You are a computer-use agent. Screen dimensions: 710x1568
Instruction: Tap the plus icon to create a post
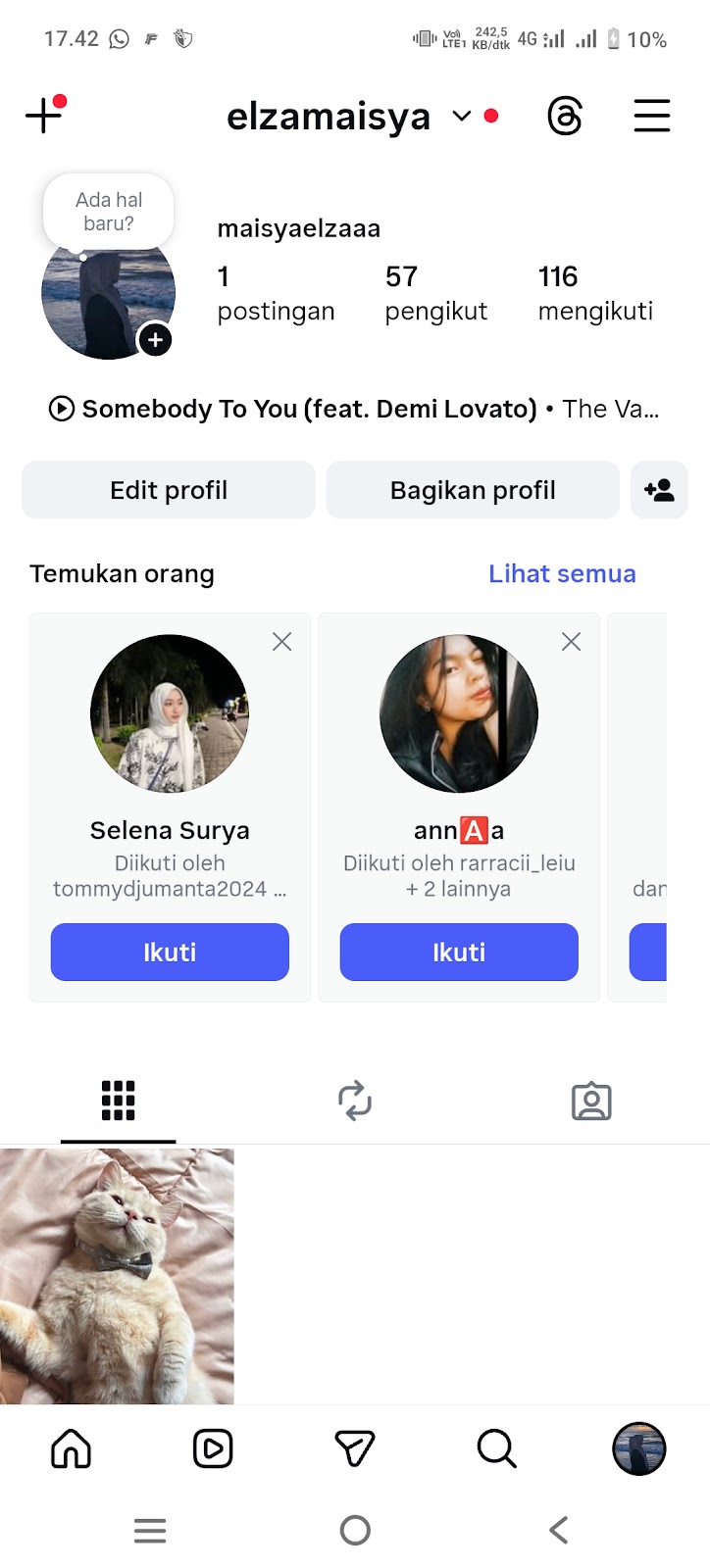coord(44,116)
